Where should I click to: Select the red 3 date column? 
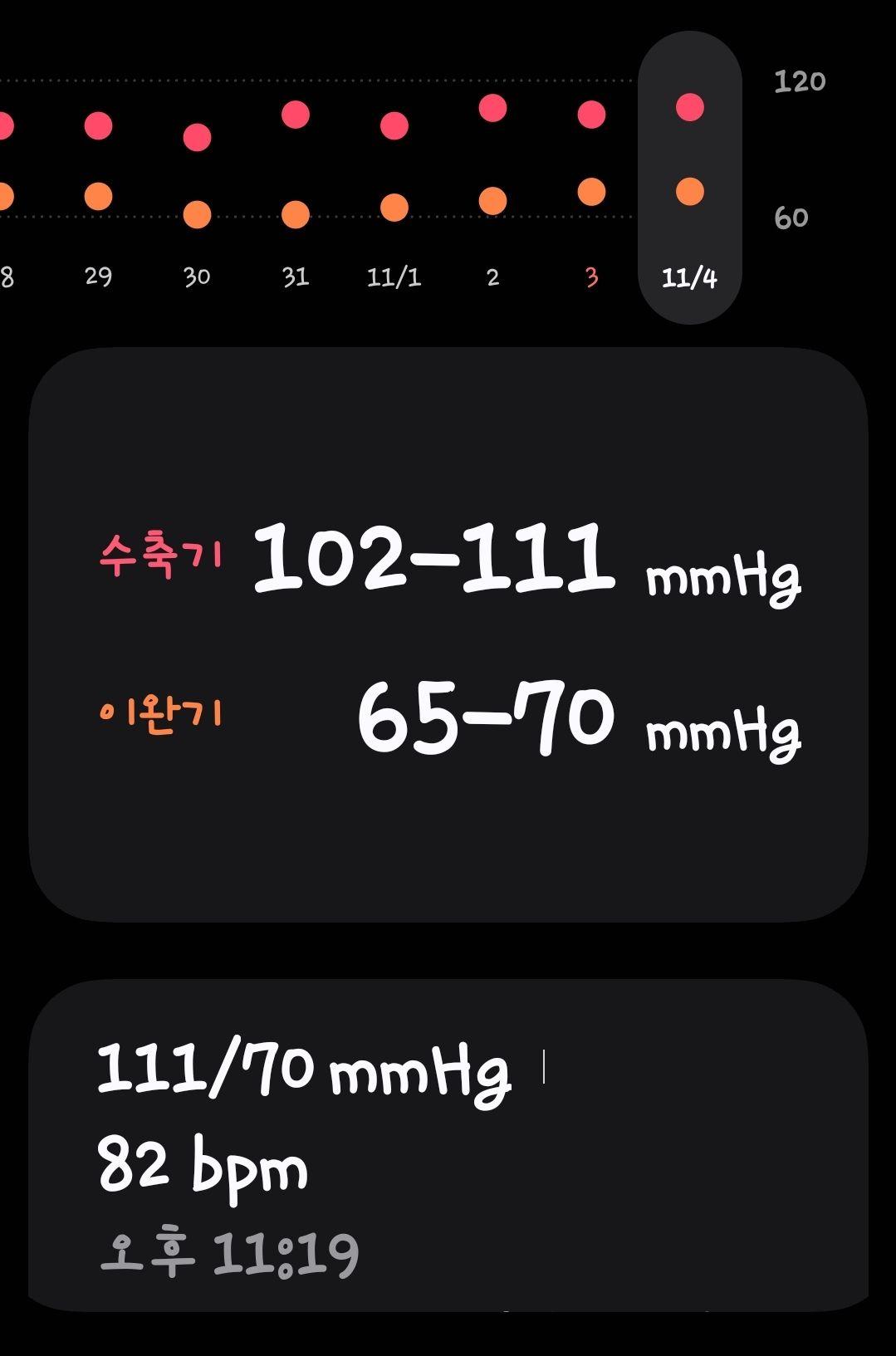(x=591, y=276)
